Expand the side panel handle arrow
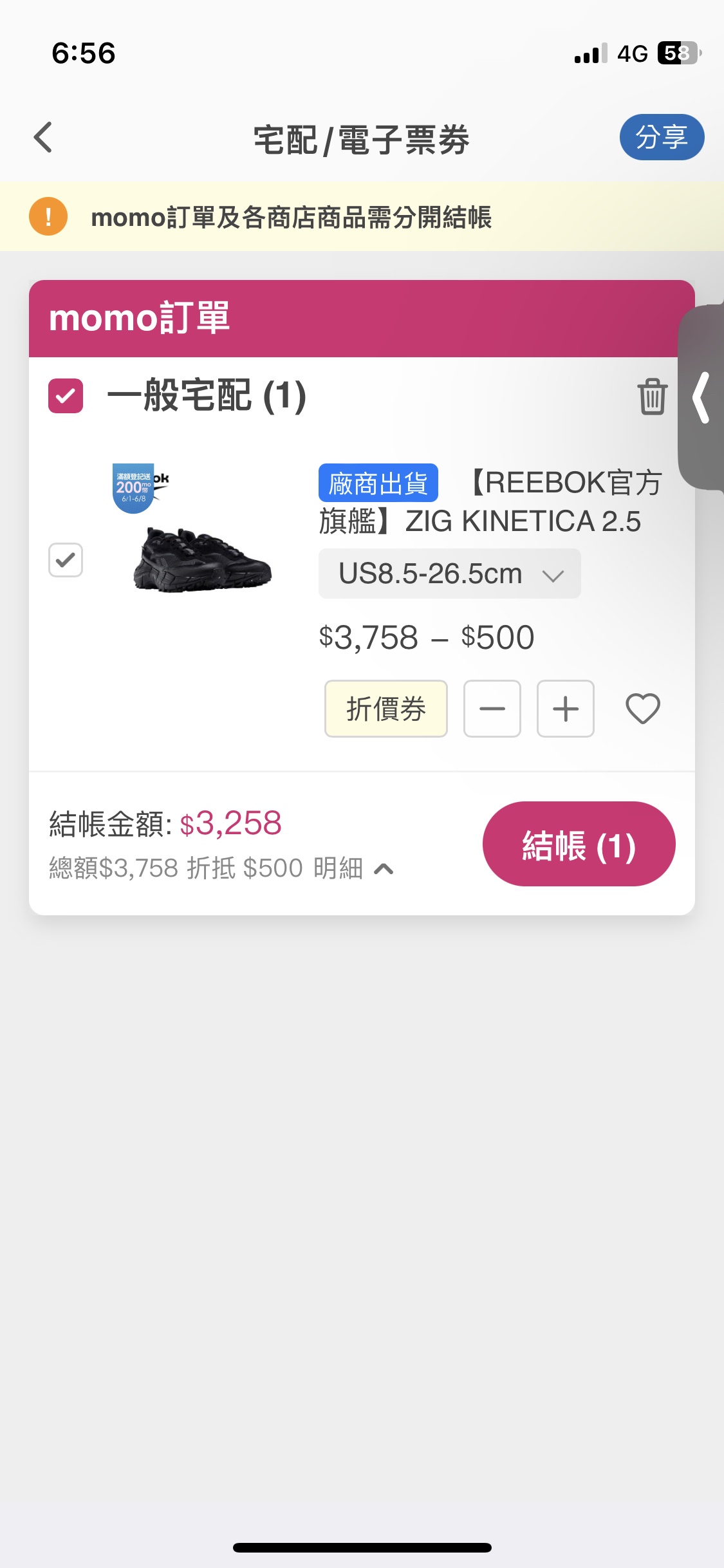Viewport: 724px width, 1568px height. [701, 397]
